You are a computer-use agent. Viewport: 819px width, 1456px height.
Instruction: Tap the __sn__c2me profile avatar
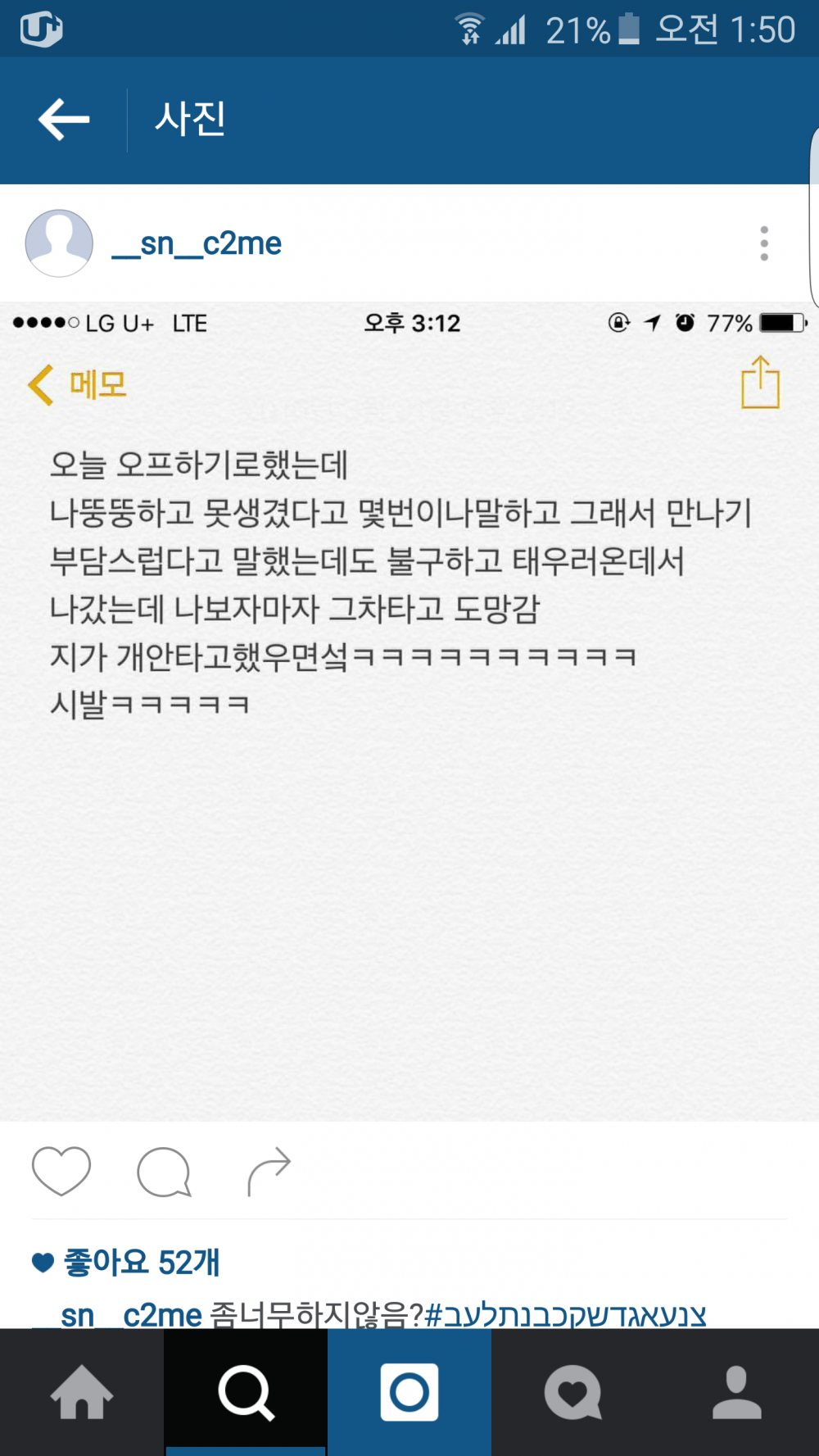tap(59, 243)
